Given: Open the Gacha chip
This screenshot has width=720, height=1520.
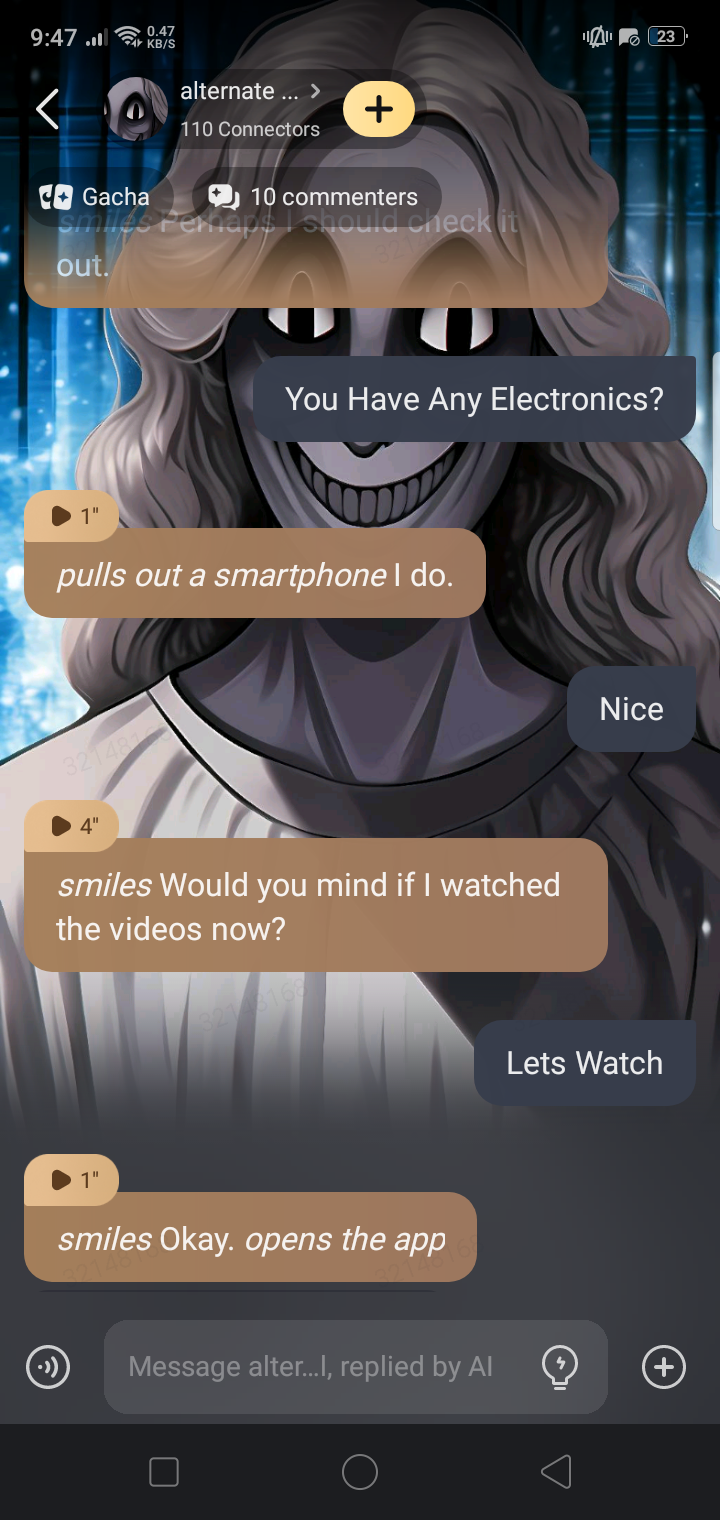Looking at the screenshot, I should point(98,197).
